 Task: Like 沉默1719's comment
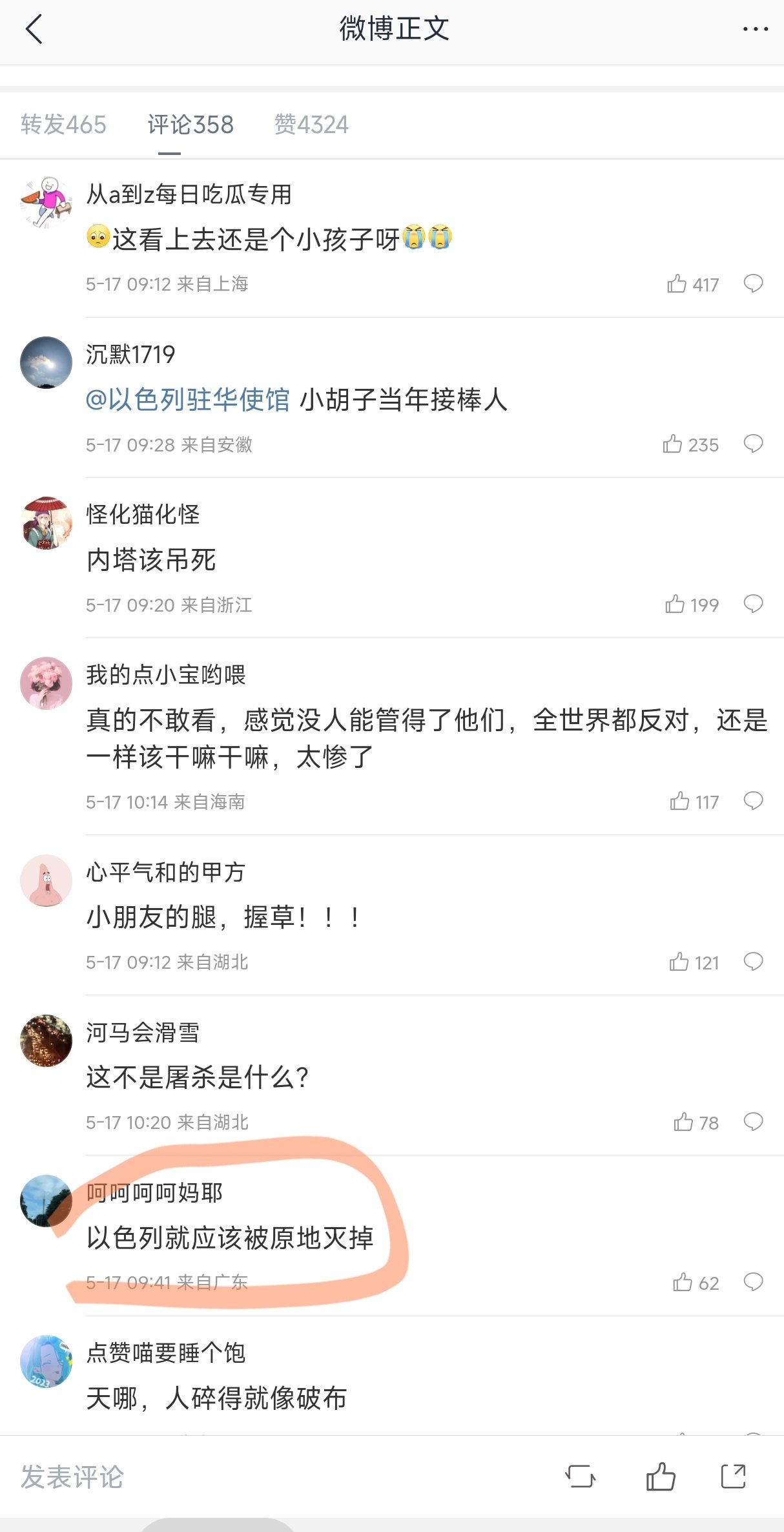pos(690,444)
